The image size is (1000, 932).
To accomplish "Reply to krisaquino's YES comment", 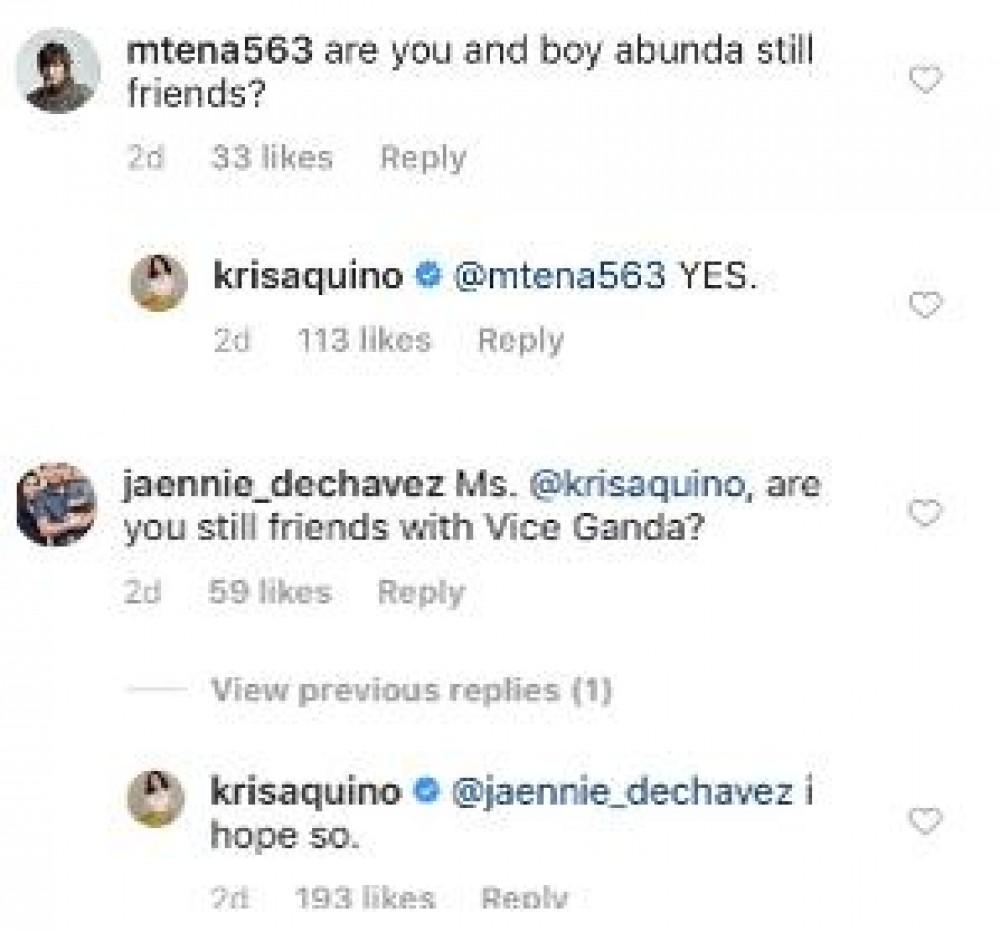I will pos(520,340).
